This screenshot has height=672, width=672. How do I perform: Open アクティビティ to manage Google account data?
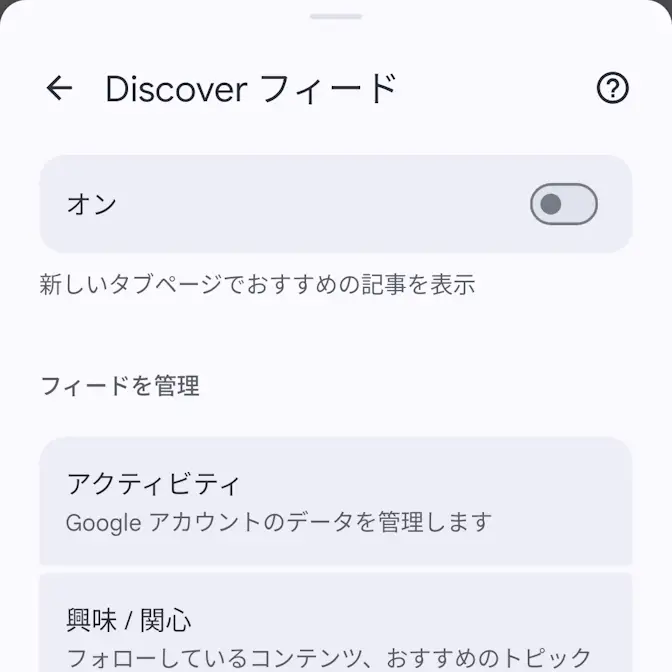click(x=336, y=502)
